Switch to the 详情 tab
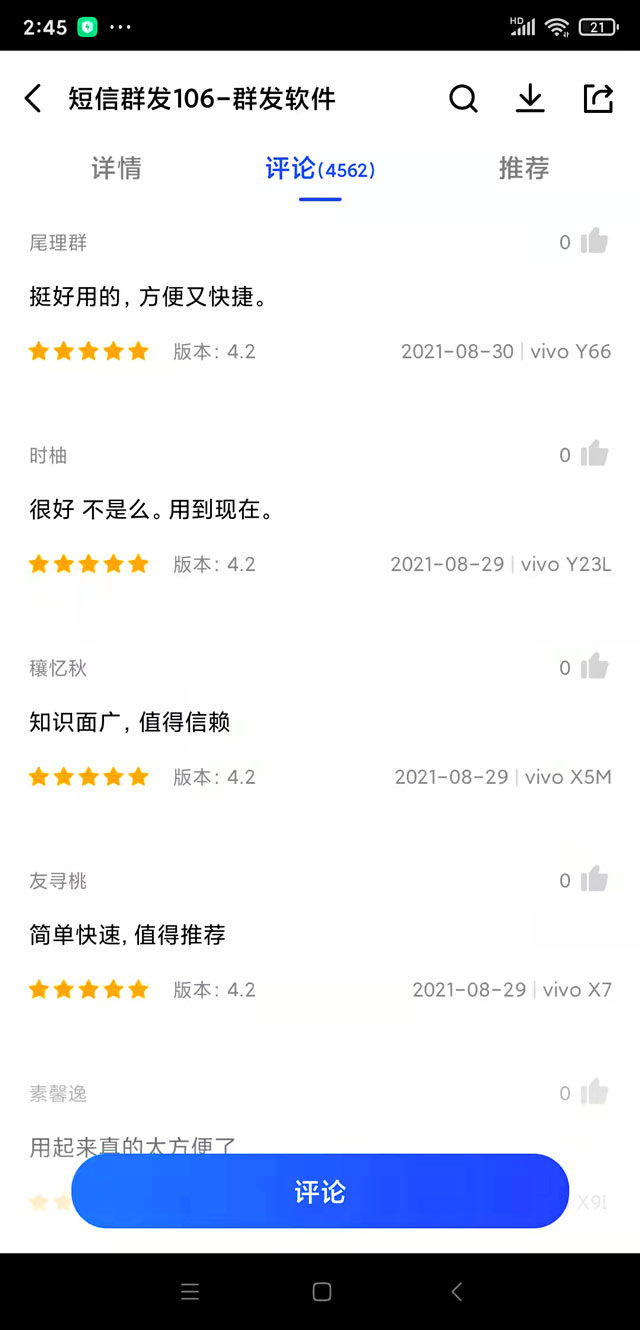Screen dimensions: 640x1330 coord(117,168)
